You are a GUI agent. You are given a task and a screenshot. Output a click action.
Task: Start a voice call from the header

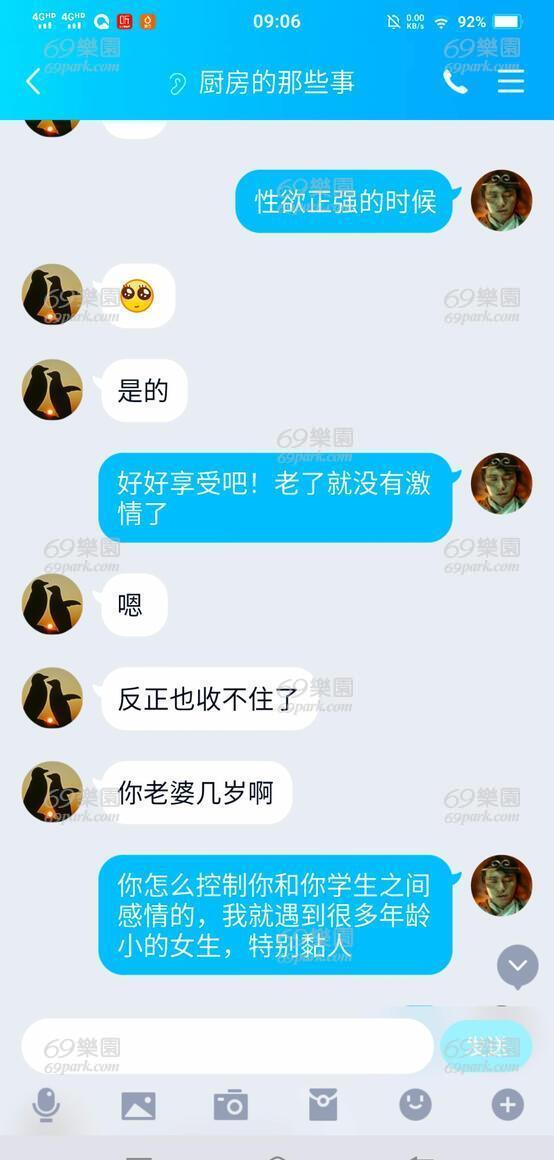point(456,82)
